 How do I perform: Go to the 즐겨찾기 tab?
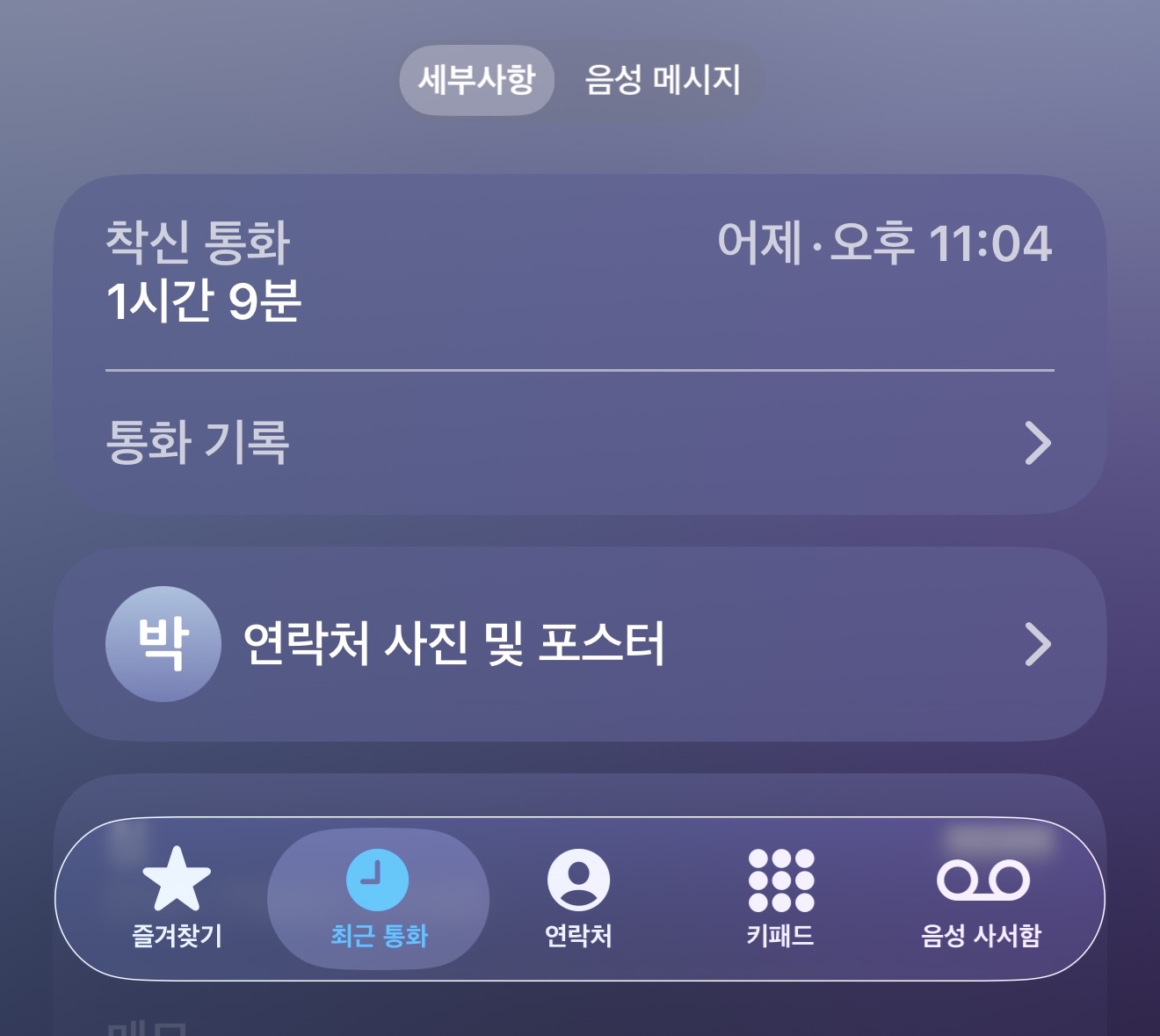point(177,898)
